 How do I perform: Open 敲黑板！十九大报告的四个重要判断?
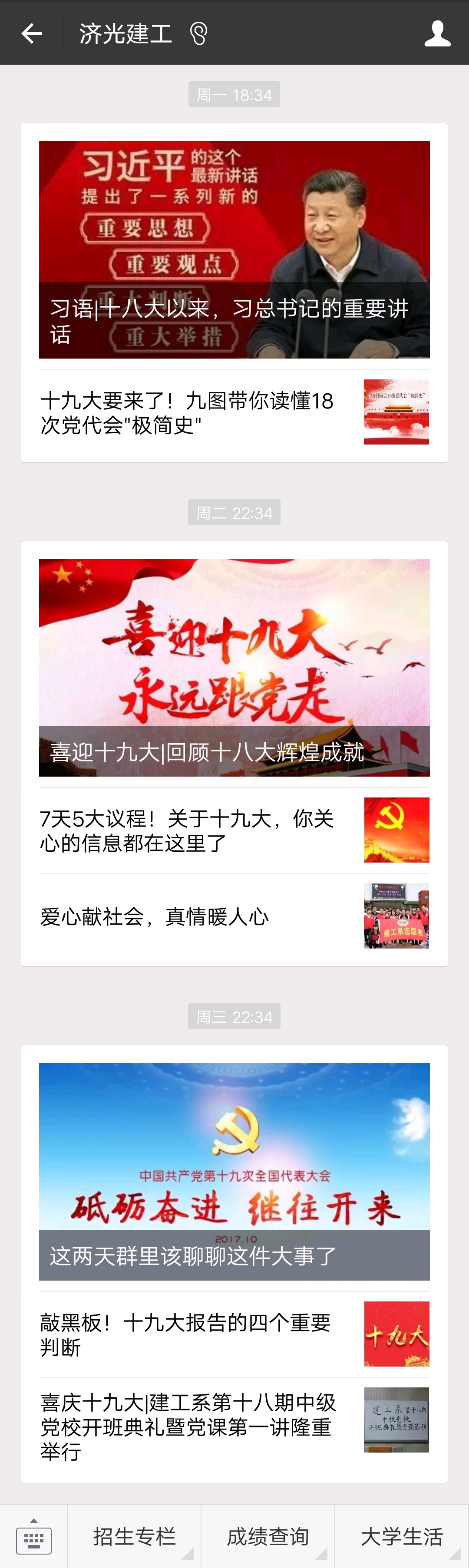(x=234, y=1334)
